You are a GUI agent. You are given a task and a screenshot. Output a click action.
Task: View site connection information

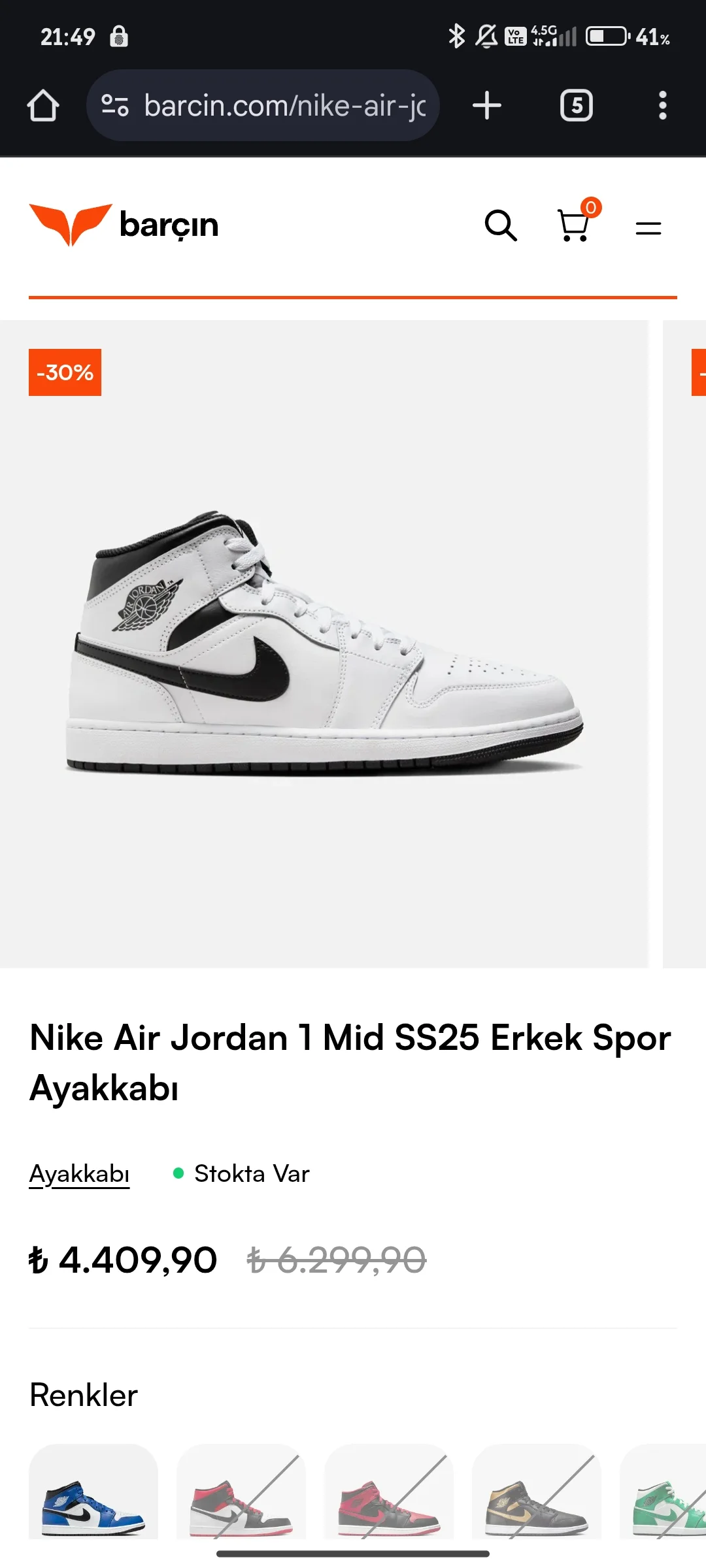(115, 106)
